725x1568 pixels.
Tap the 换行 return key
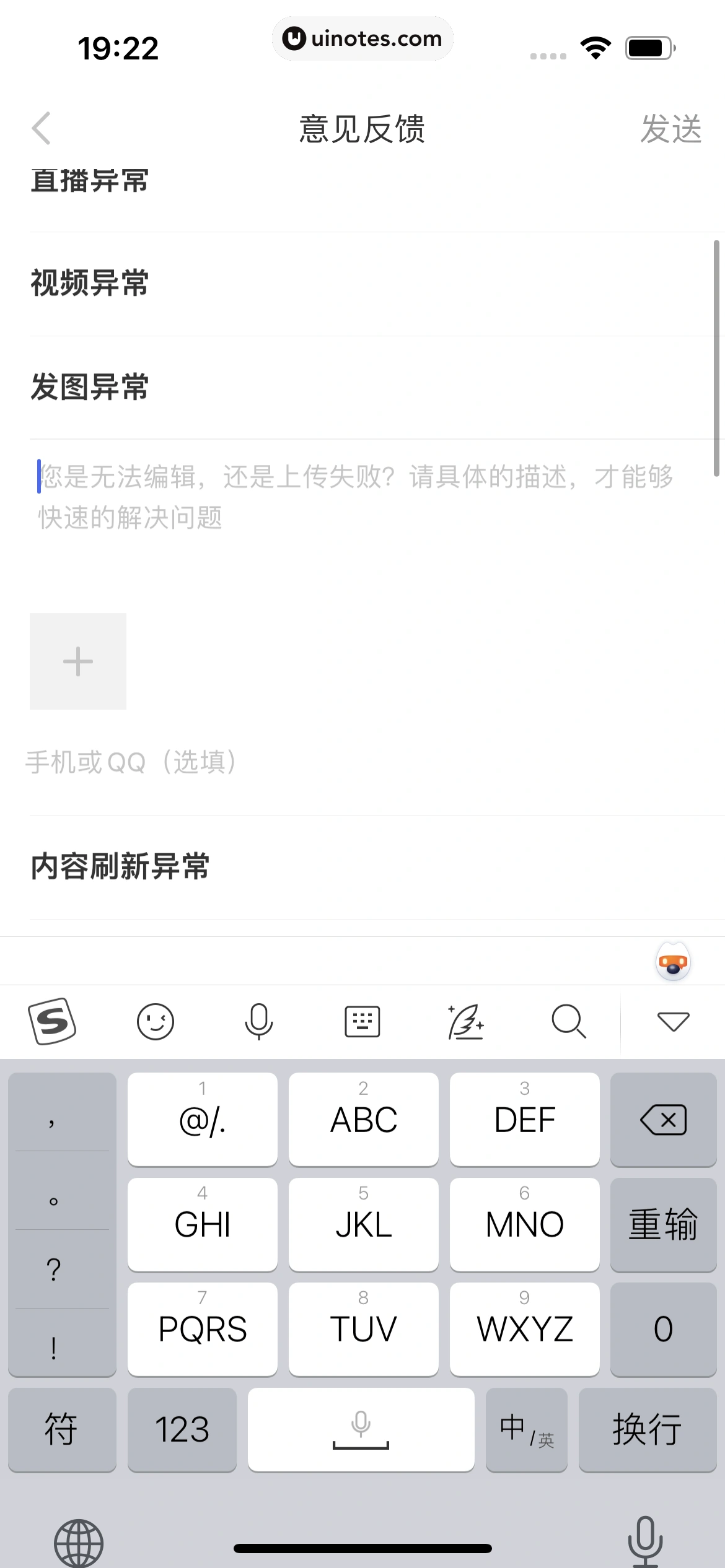coord(647,1431)
